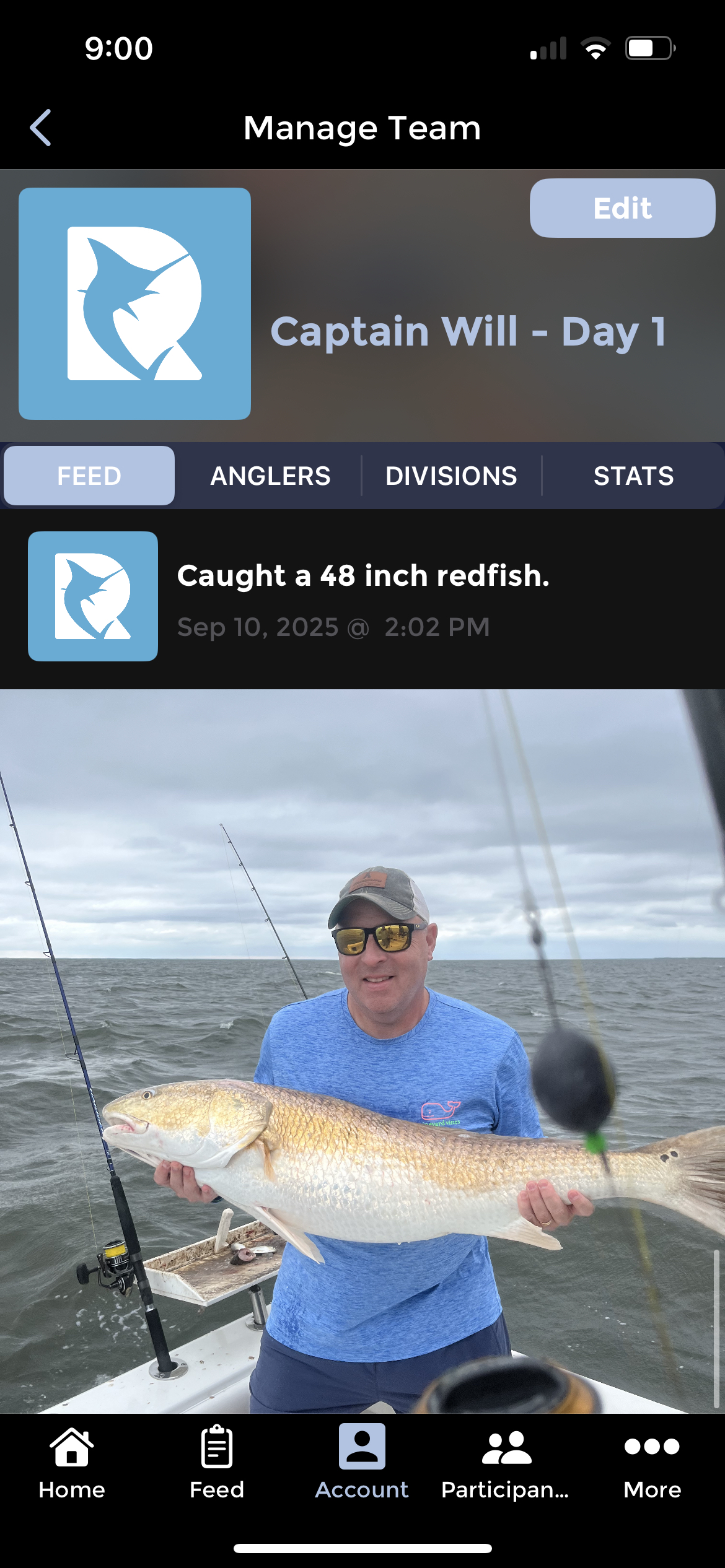
Task: Switch to the Account section
Action: click(362, 1463)
